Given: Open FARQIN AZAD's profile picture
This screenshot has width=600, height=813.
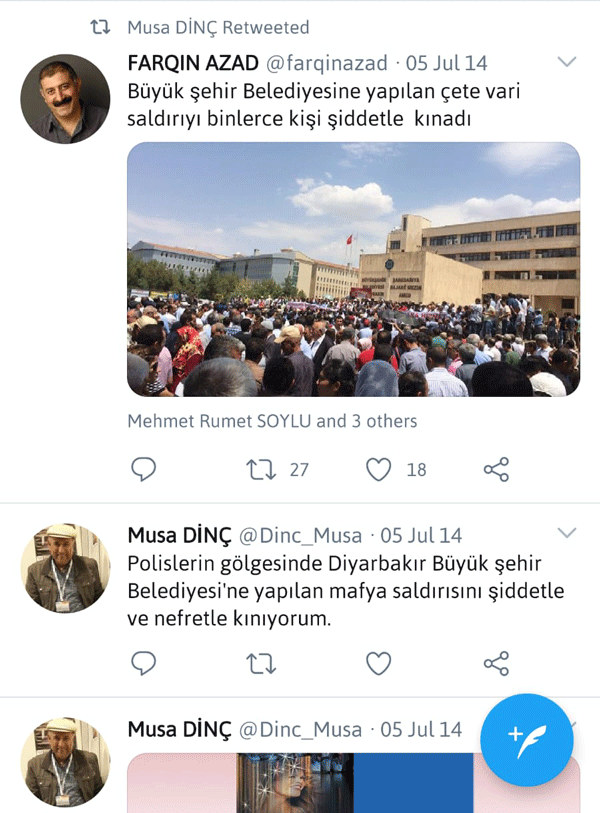Looking at the screenshot, I should pos(65,99).
